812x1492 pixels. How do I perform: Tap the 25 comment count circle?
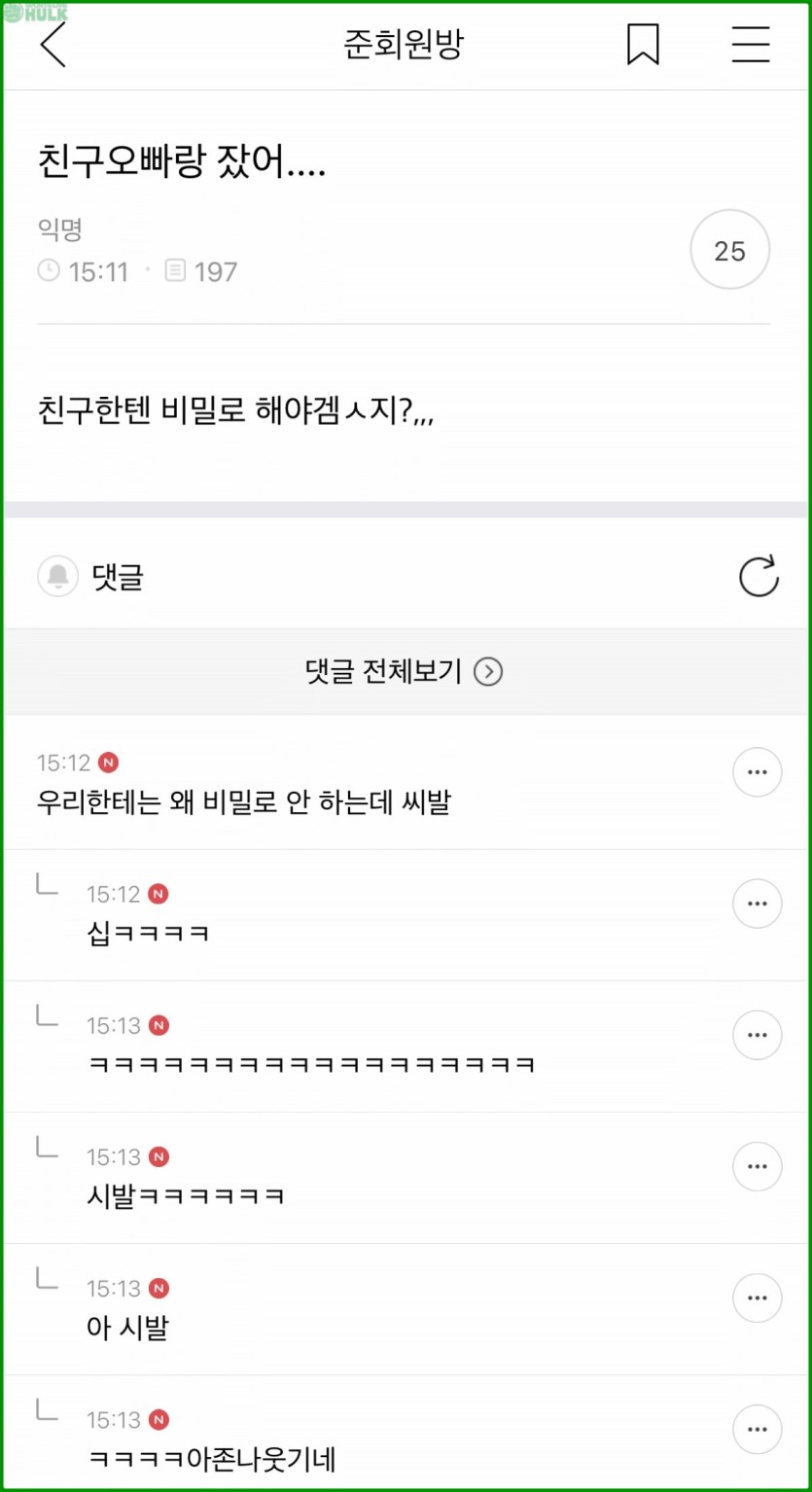(729, 251)
